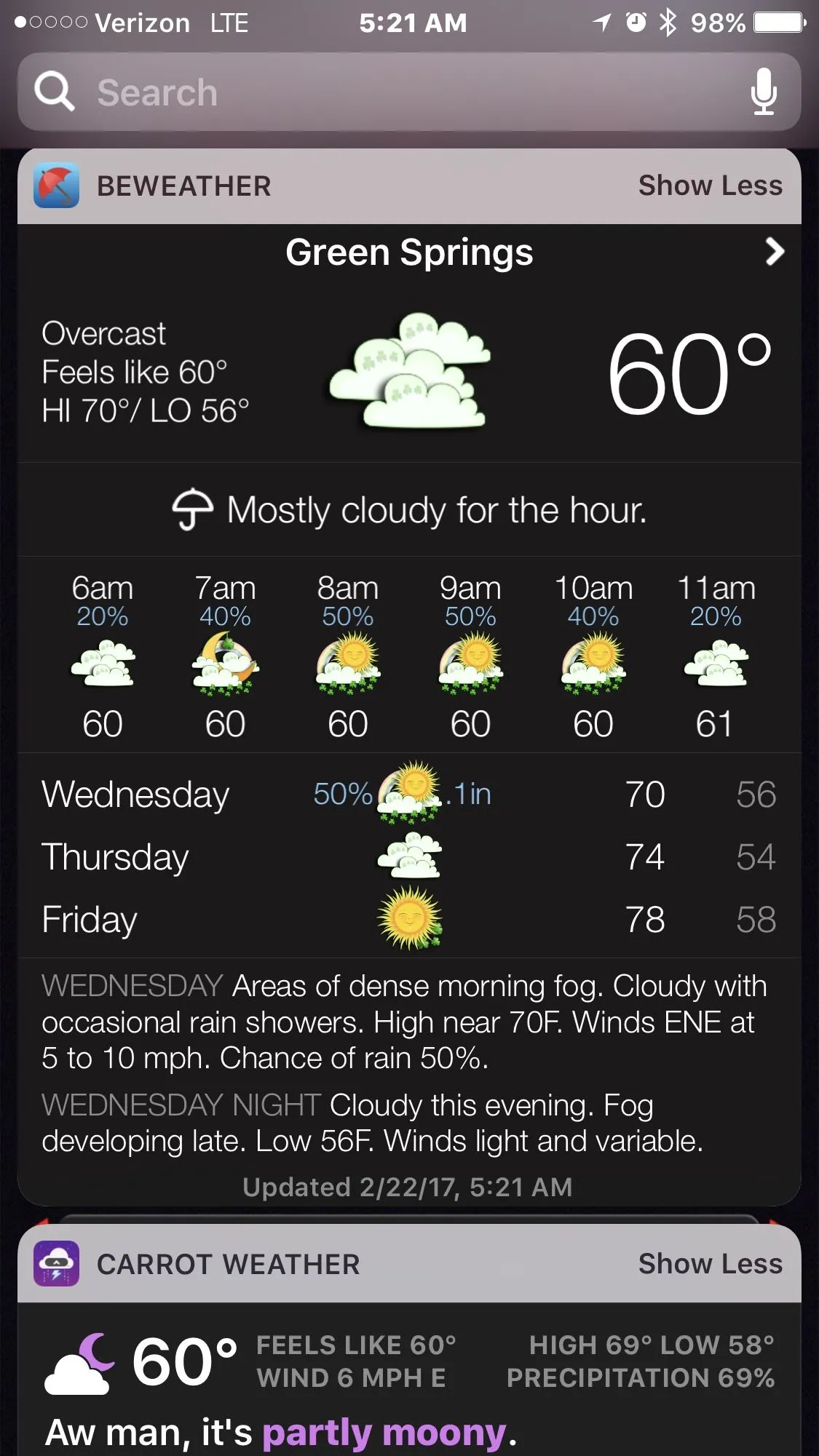Go to next location after Green Springs
This screenshot has height=1456, width=819.
click(x=775, y=252)
